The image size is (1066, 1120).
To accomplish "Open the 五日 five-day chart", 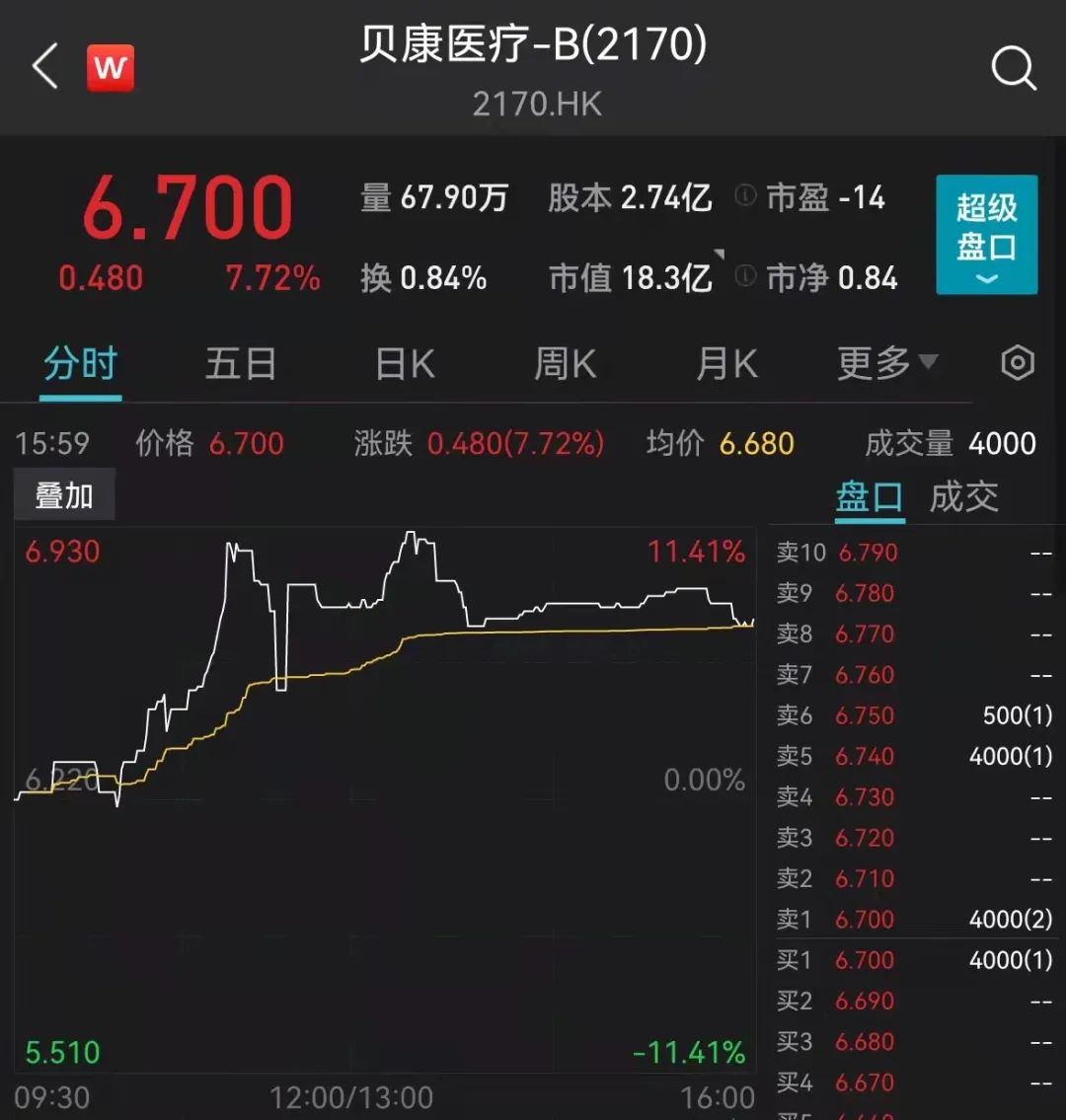I will click(240, 364).
